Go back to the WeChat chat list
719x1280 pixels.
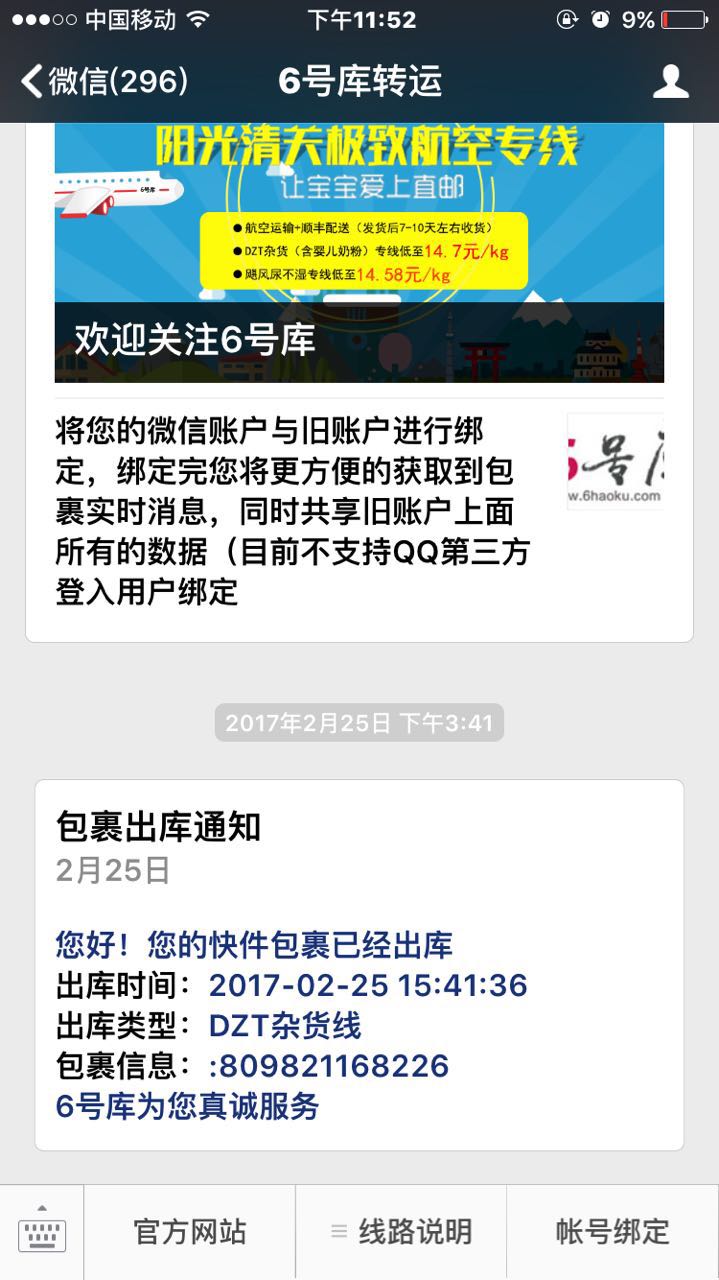pyautogui.click(x=105, y=81)
